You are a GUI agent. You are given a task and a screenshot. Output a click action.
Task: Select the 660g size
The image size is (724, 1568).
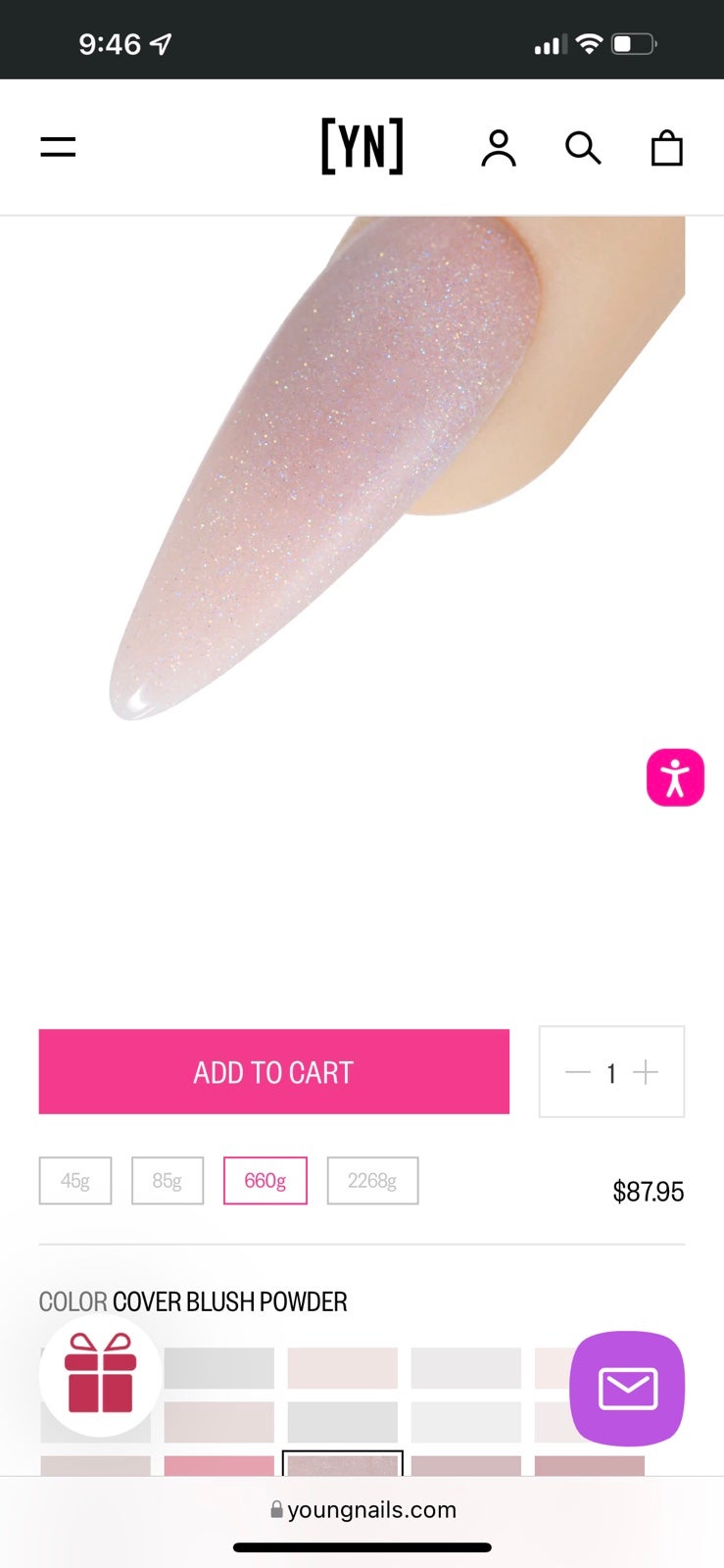pyautogui.click(x=265, y=1181)
